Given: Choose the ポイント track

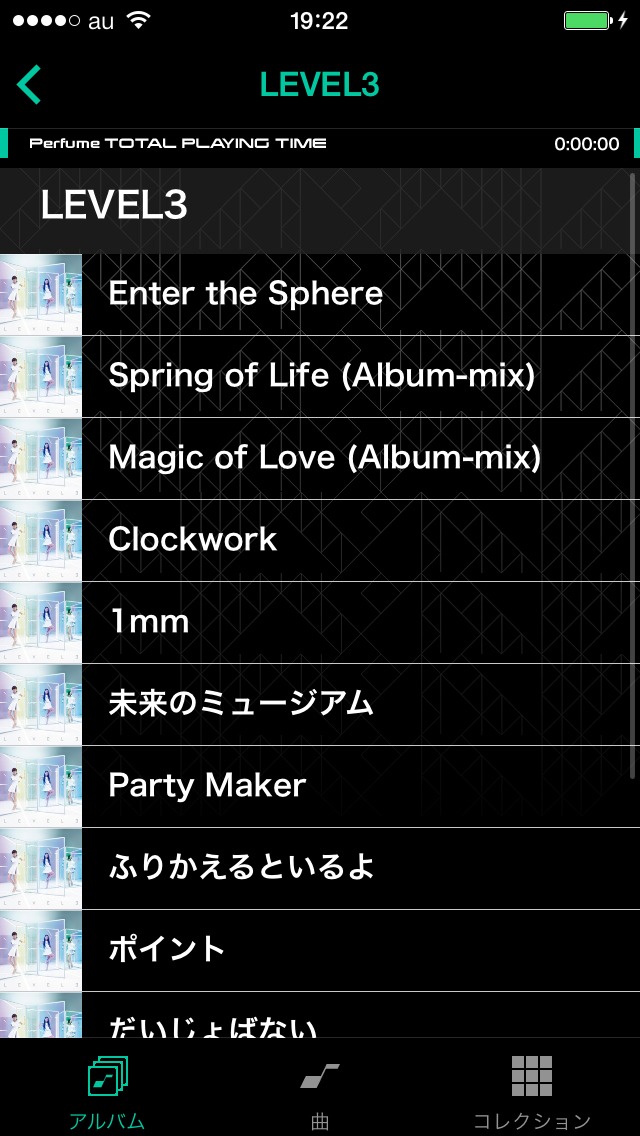Looking at the screenshot, I should coord(320,950).
